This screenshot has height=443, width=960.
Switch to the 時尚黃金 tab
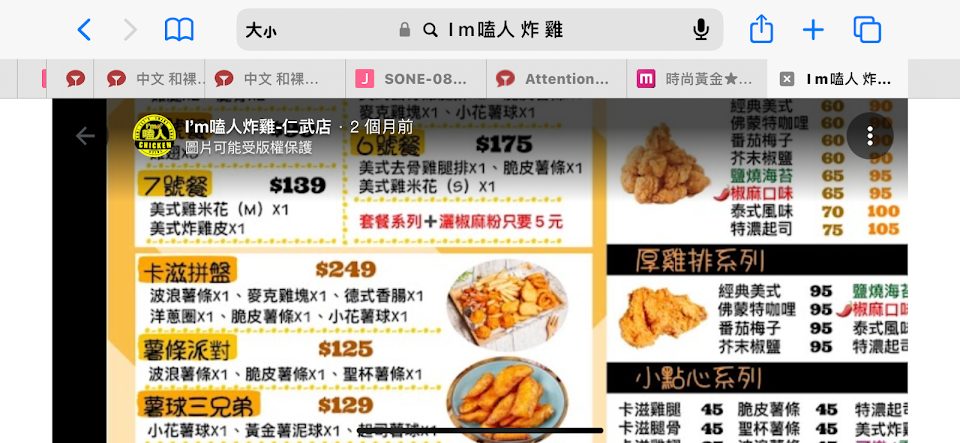click(x=697, y=79)
